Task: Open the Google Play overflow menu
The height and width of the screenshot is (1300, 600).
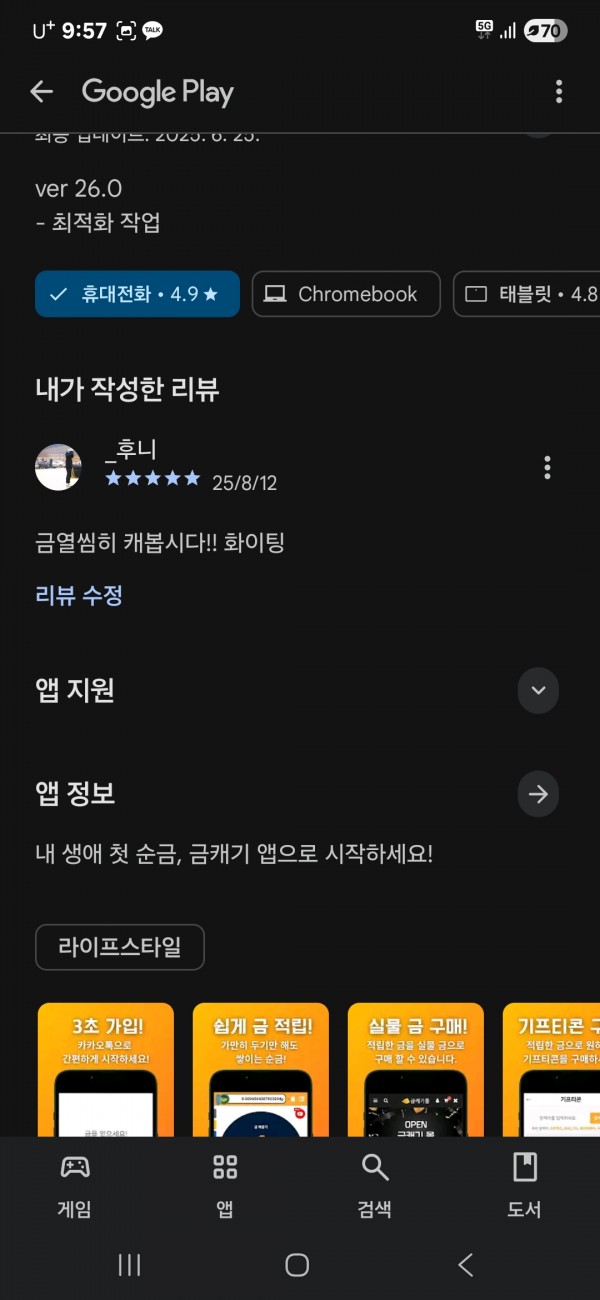Action: pos(559,92)
